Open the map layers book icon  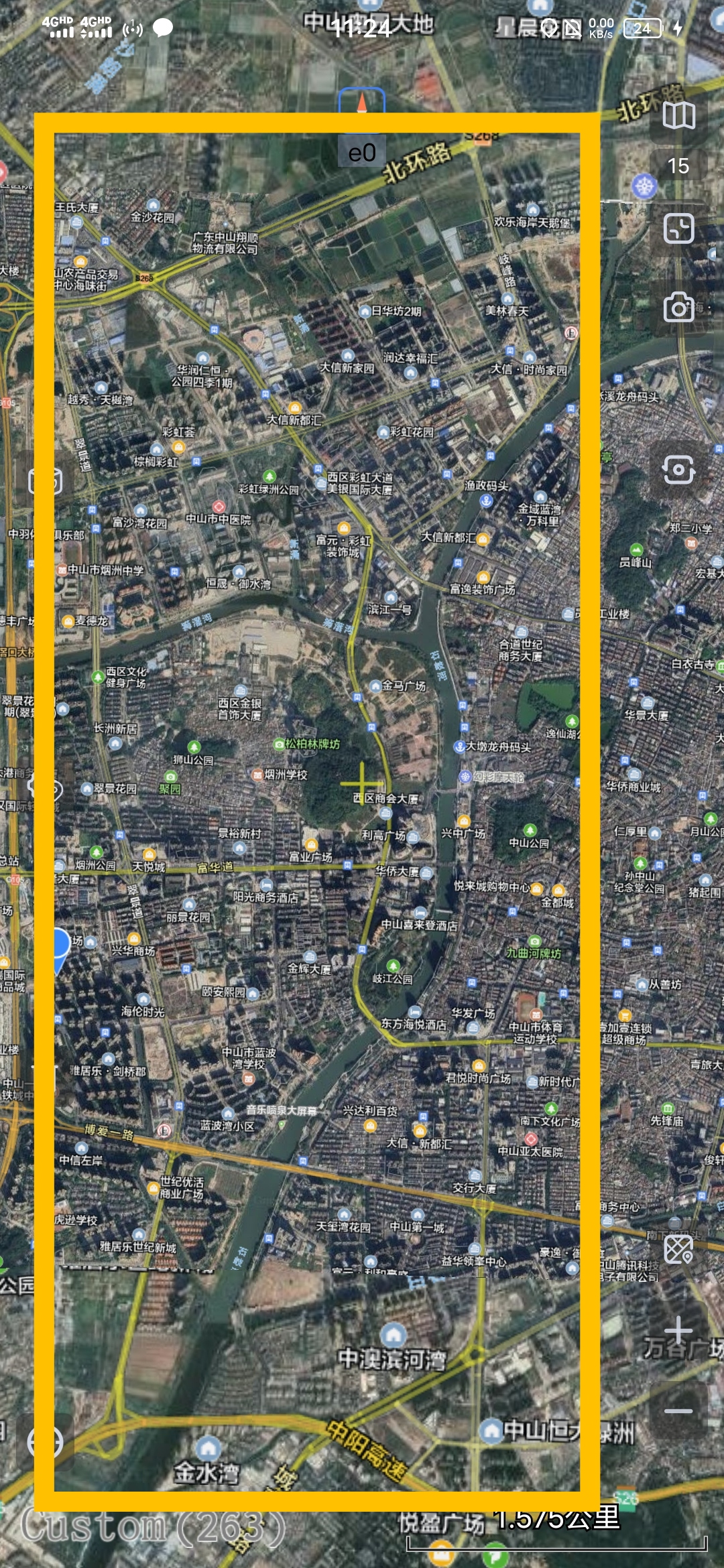pos(678,116)
